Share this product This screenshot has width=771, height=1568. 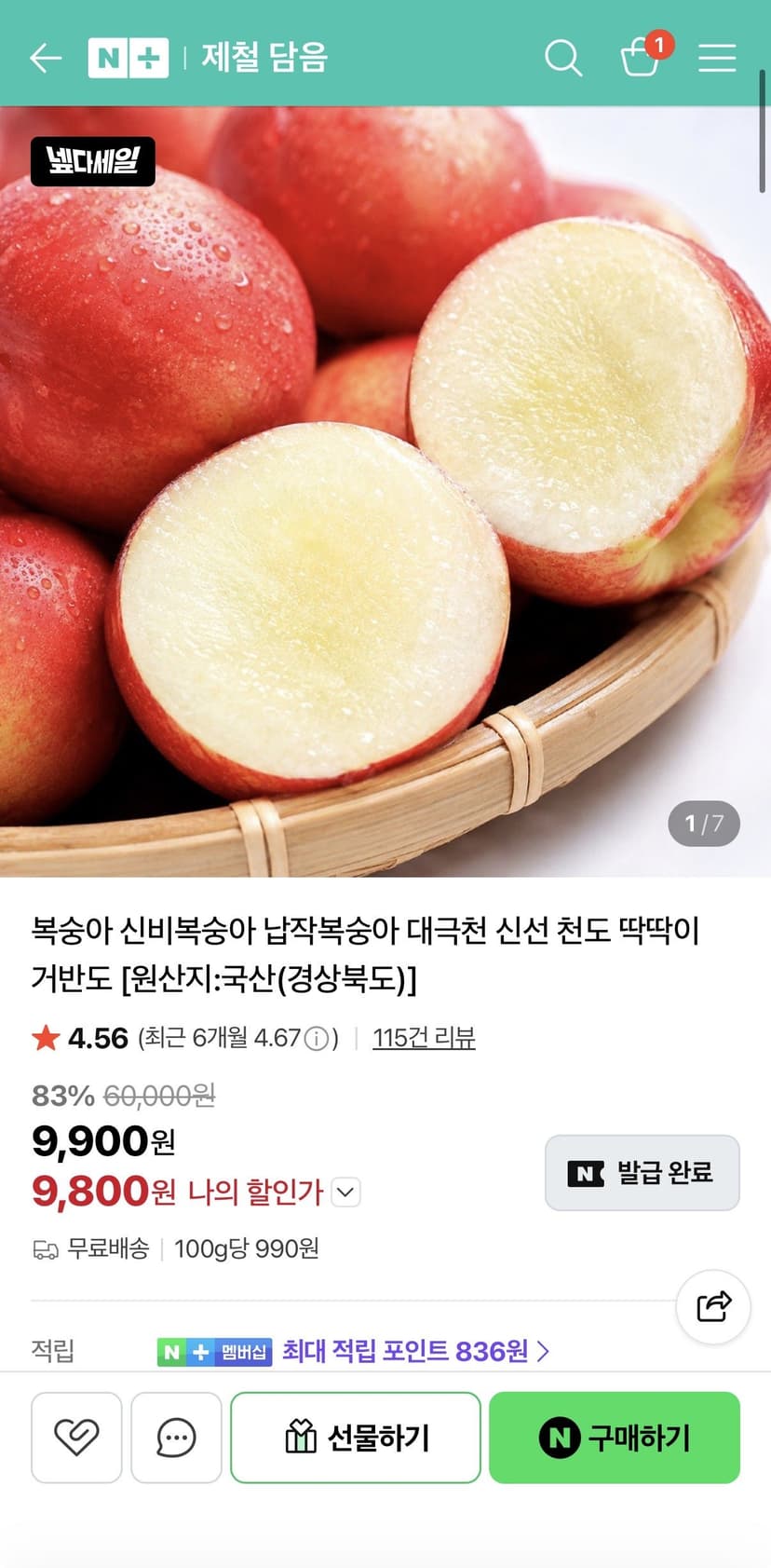[x=713, y=1306]
